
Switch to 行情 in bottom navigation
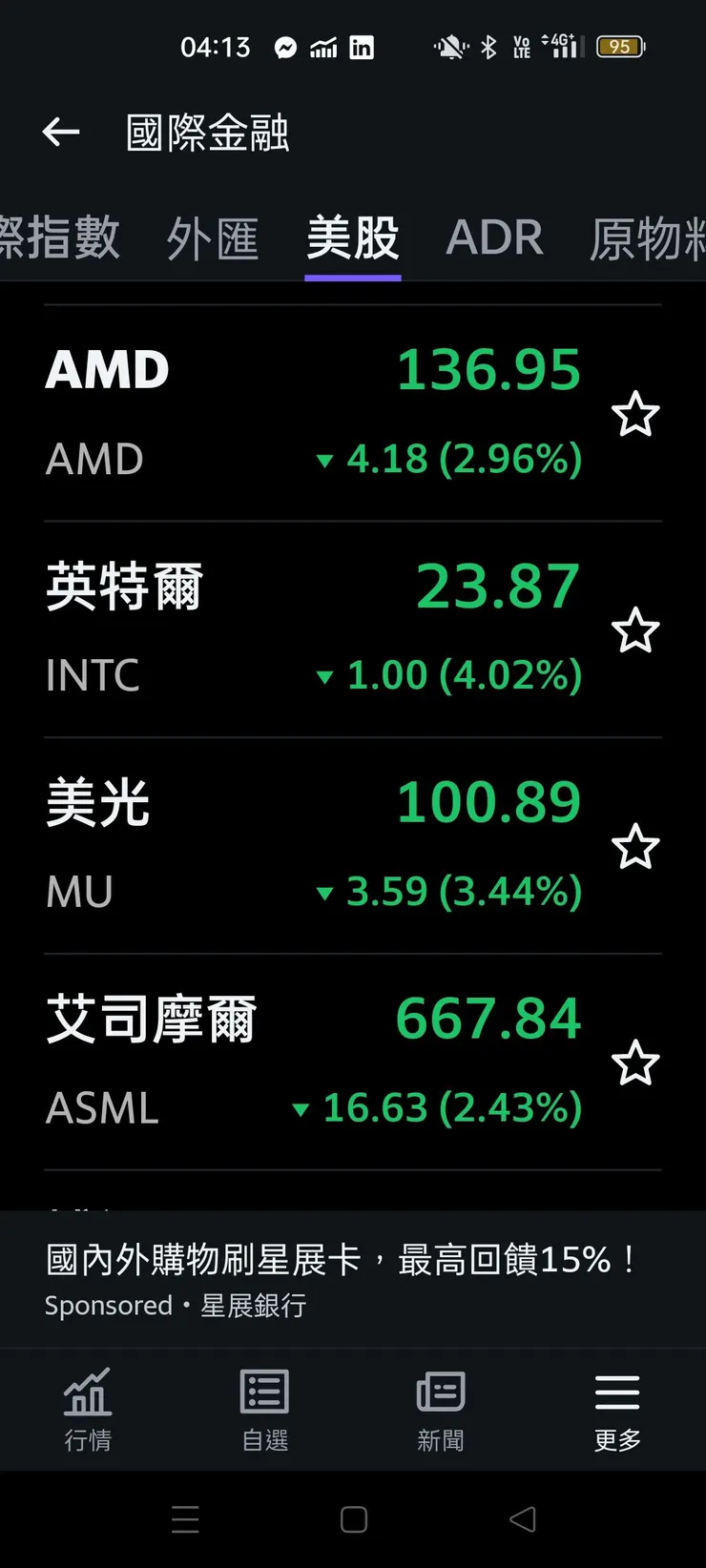pyautogui.click(x=88, y=1410)
